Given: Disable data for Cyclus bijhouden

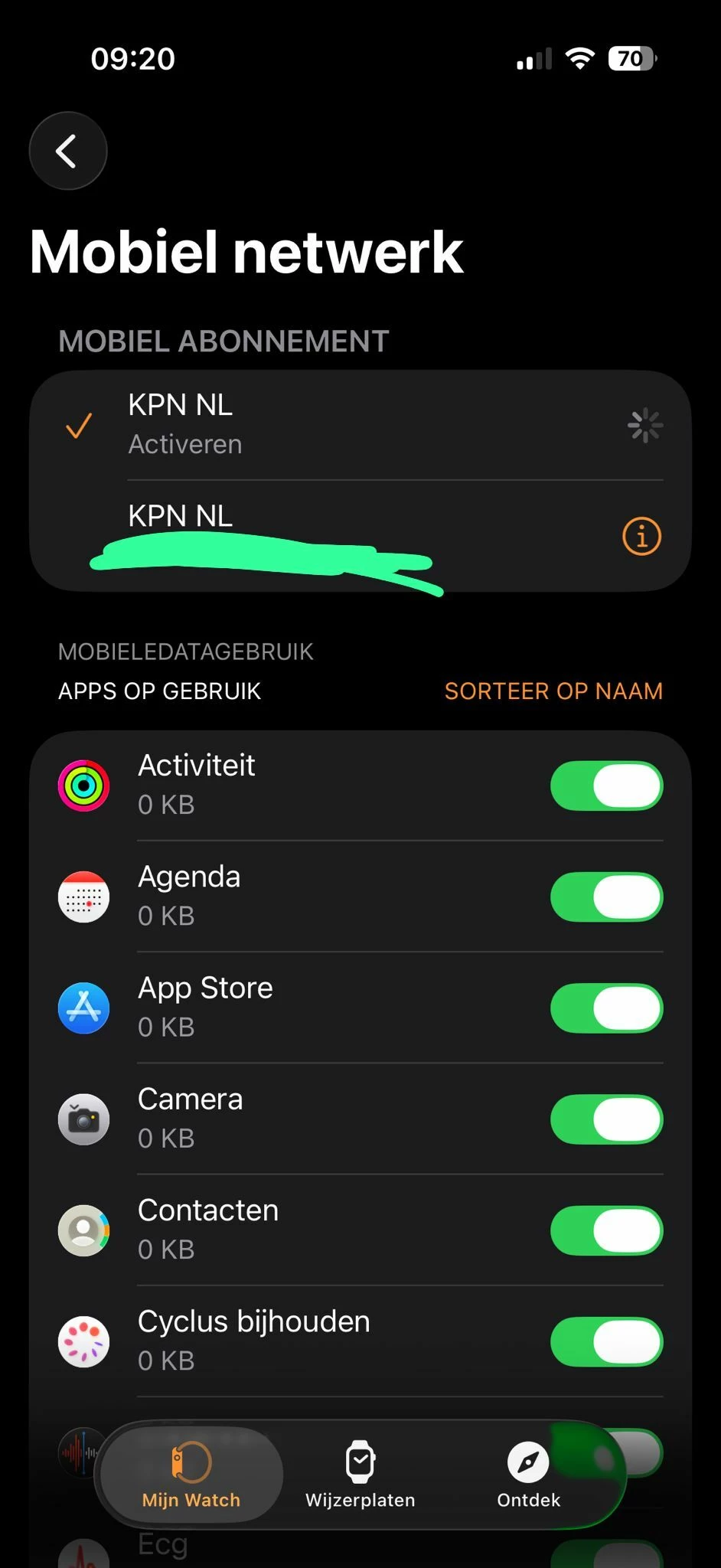Looking at the screenshot, I should [606, 1341].
